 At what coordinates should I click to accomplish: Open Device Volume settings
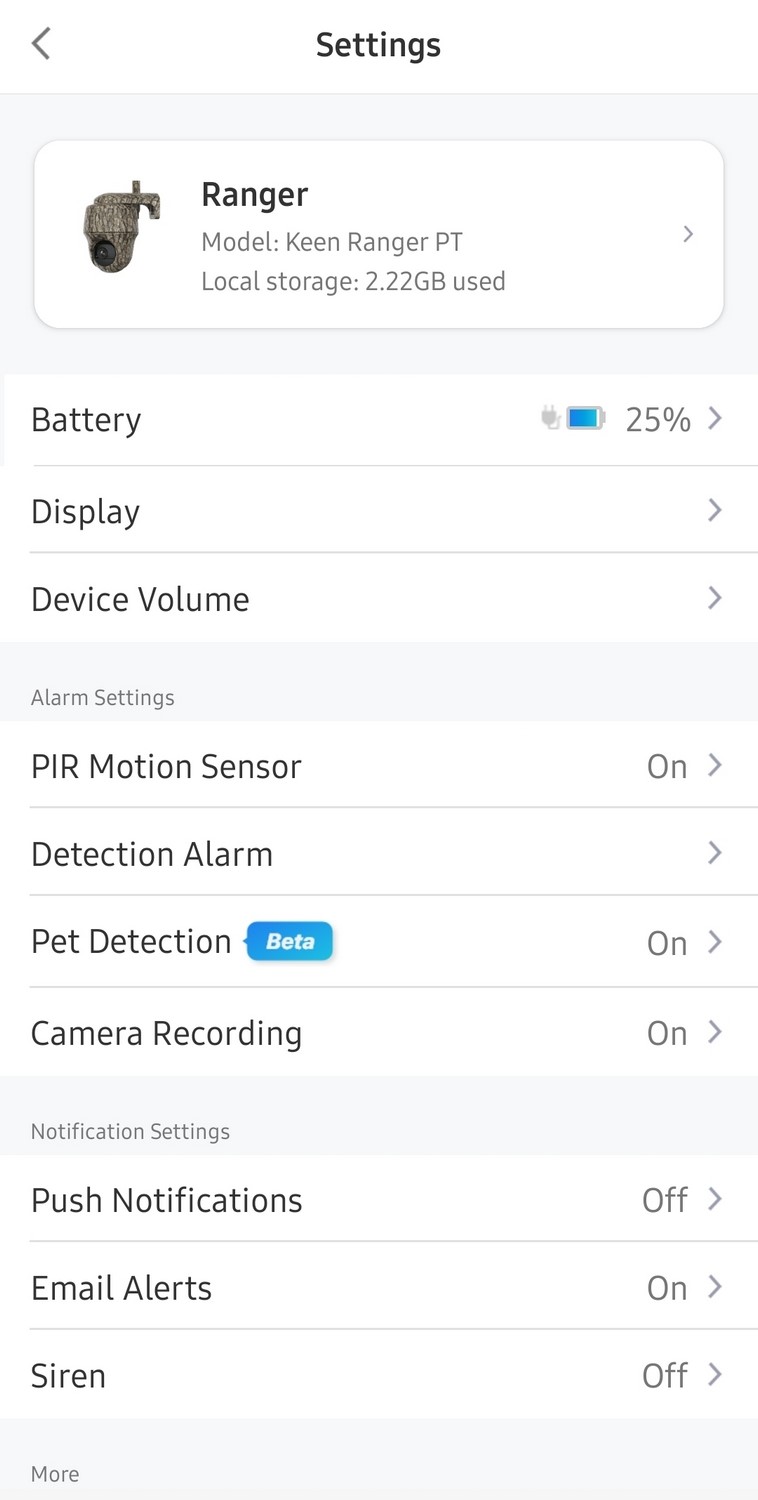379,598
